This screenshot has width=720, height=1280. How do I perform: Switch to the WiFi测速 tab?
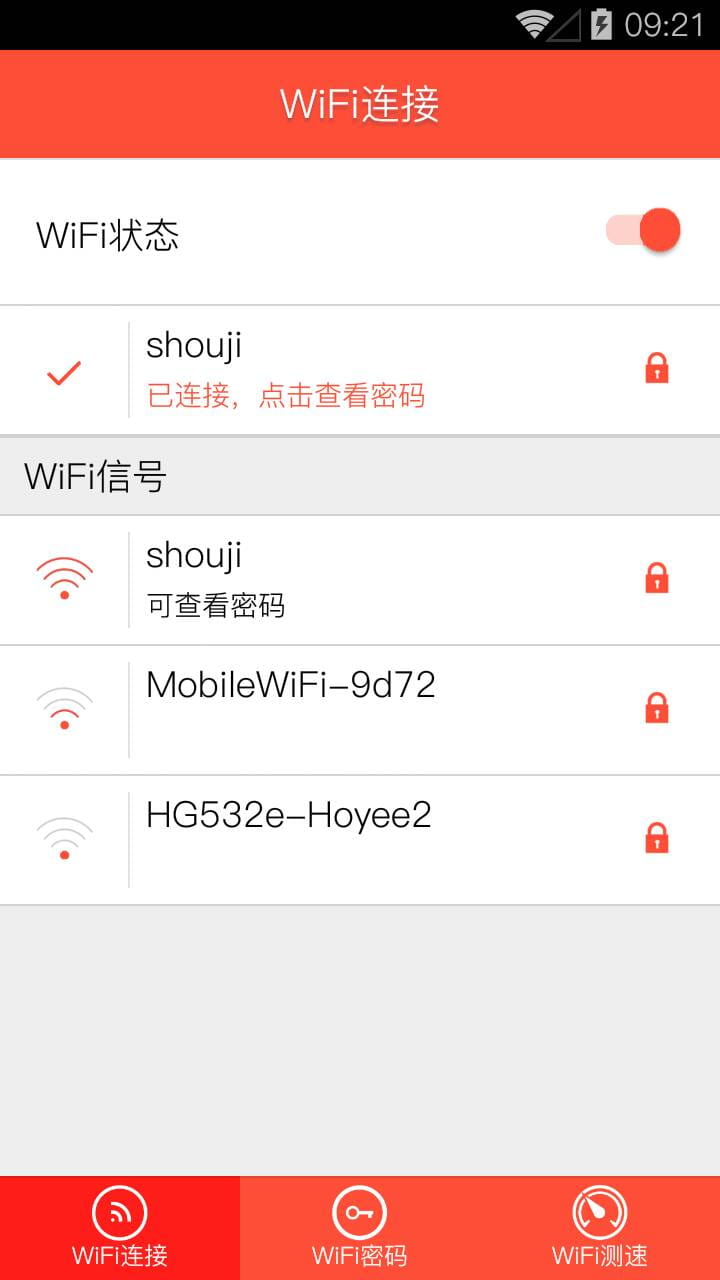598,1227
